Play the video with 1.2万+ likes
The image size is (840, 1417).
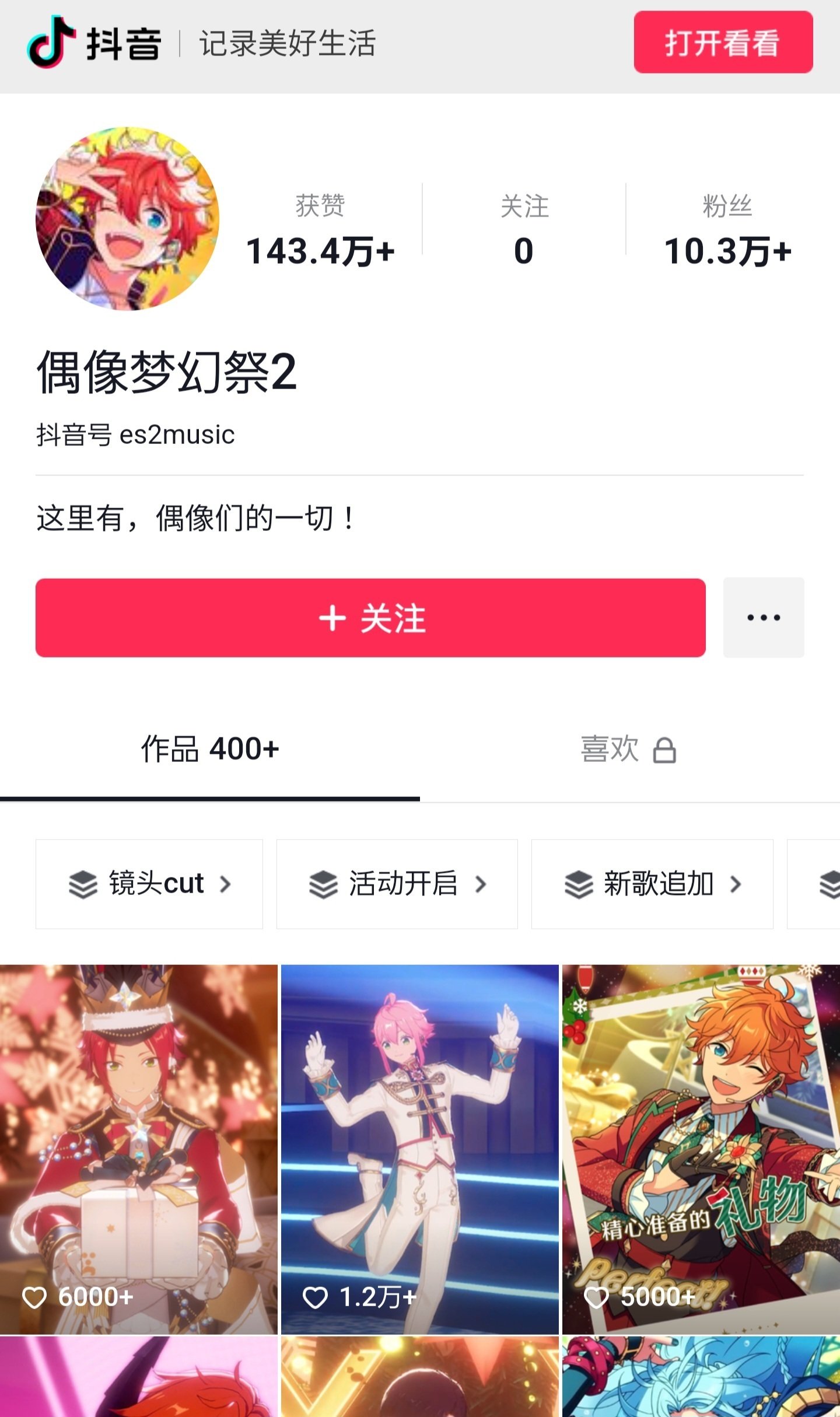(420, 1149)
